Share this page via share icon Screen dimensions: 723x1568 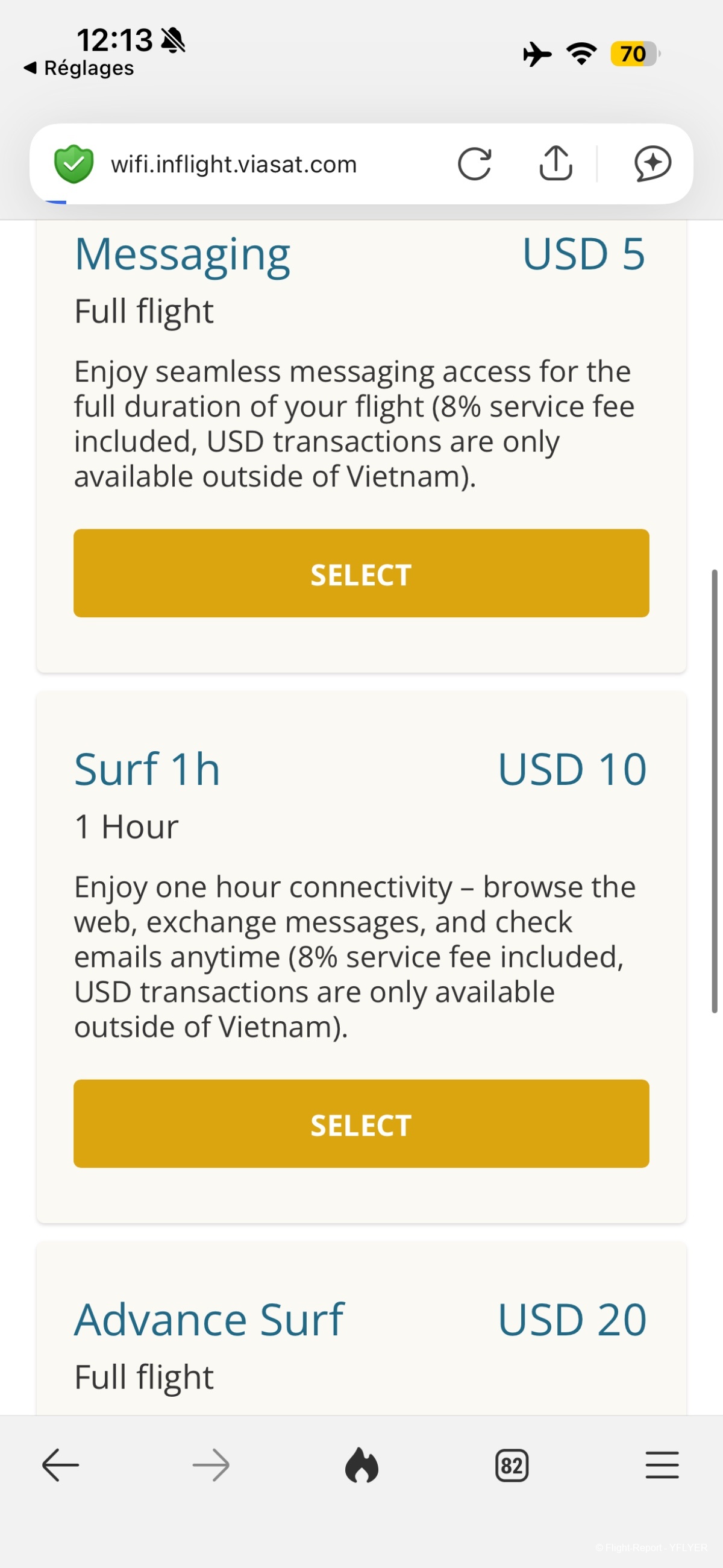click(556, 164)
